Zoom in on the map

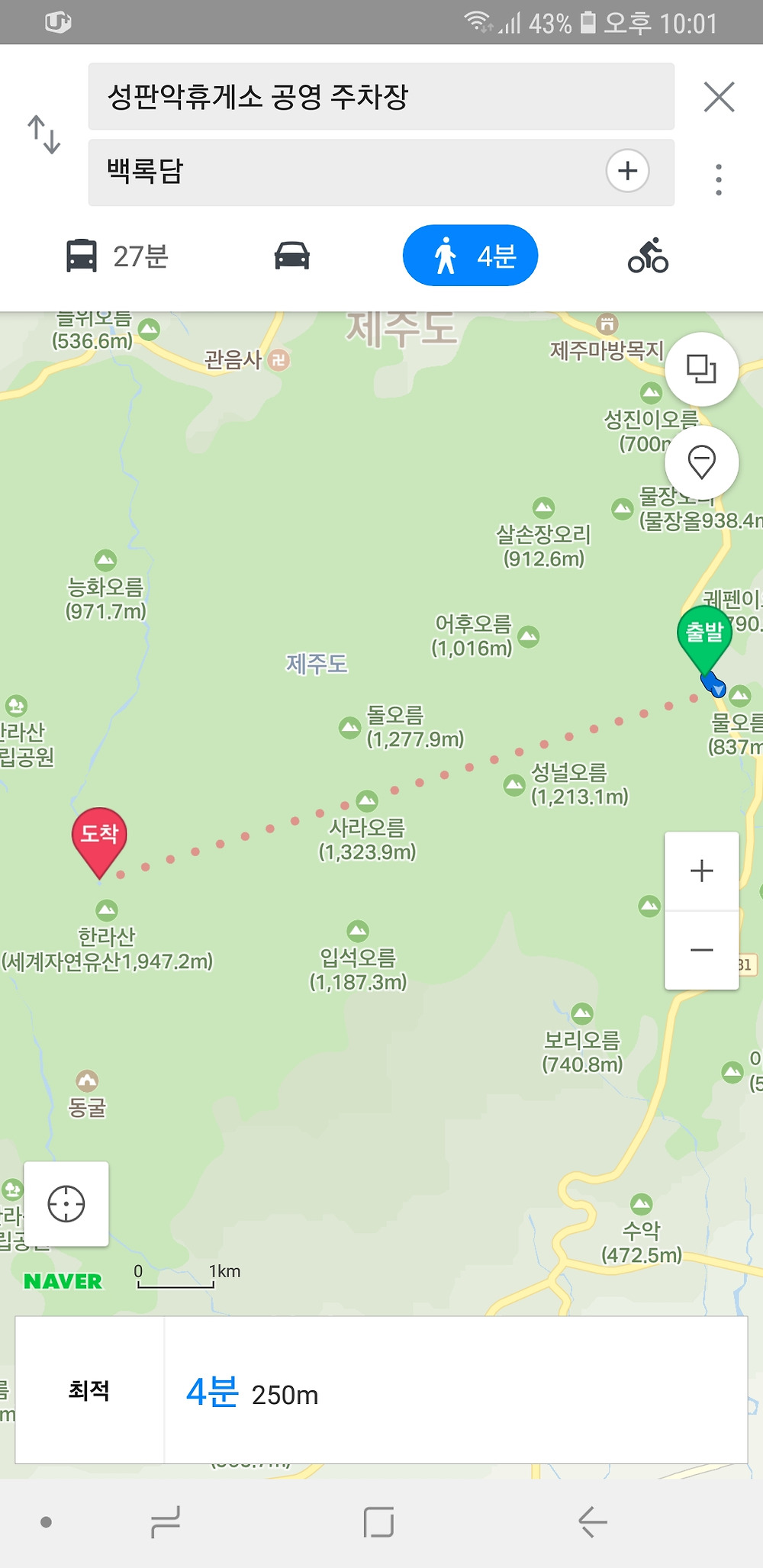pos(701,871)
